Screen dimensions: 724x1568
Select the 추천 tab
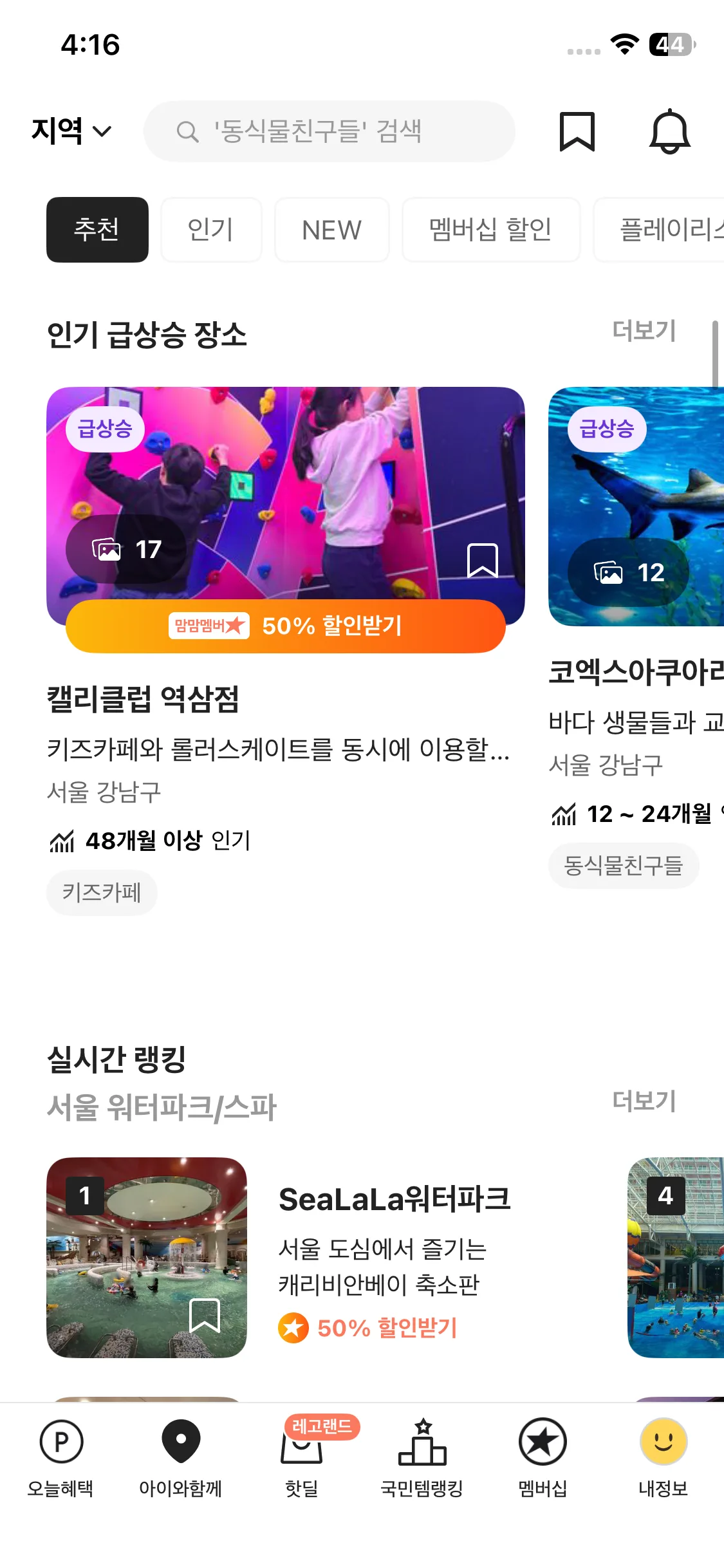pos(97,230)
